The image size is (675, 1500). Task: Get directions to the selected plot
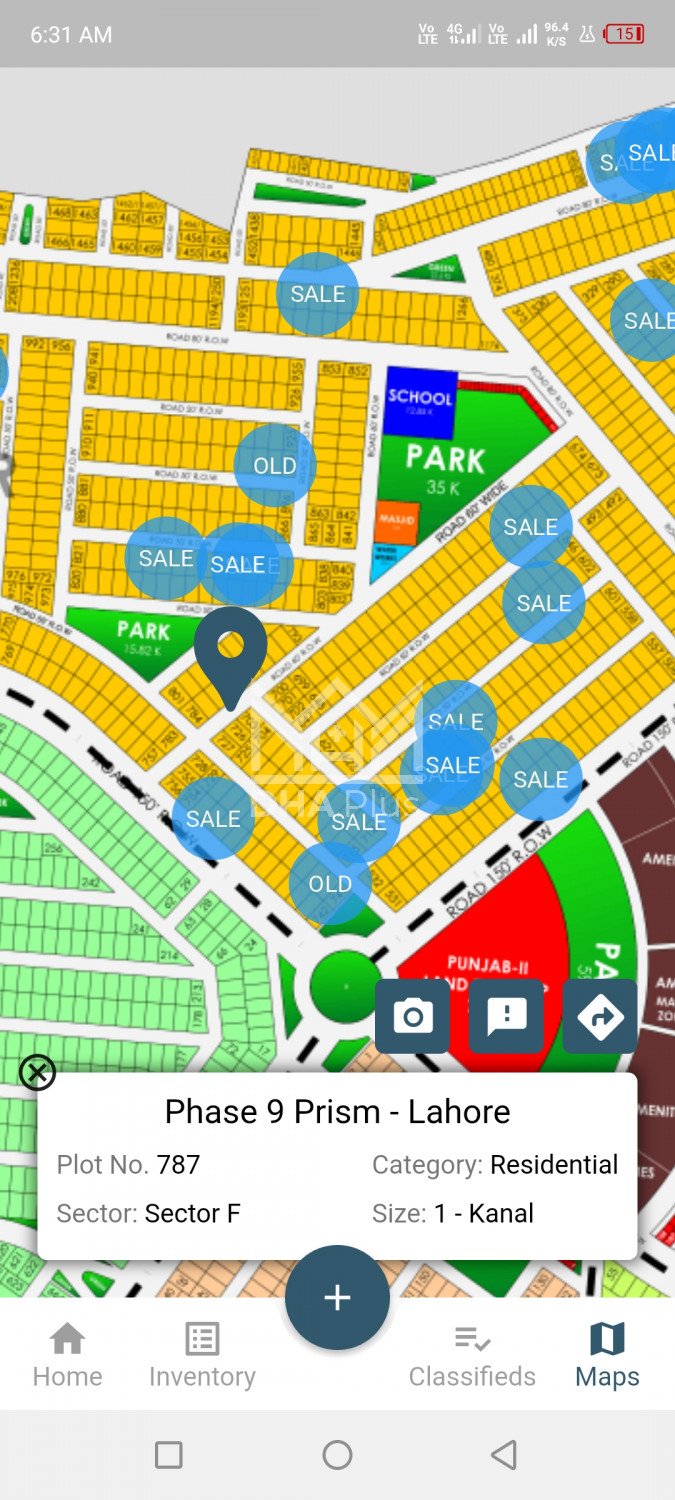click(x=600, y=1016)
